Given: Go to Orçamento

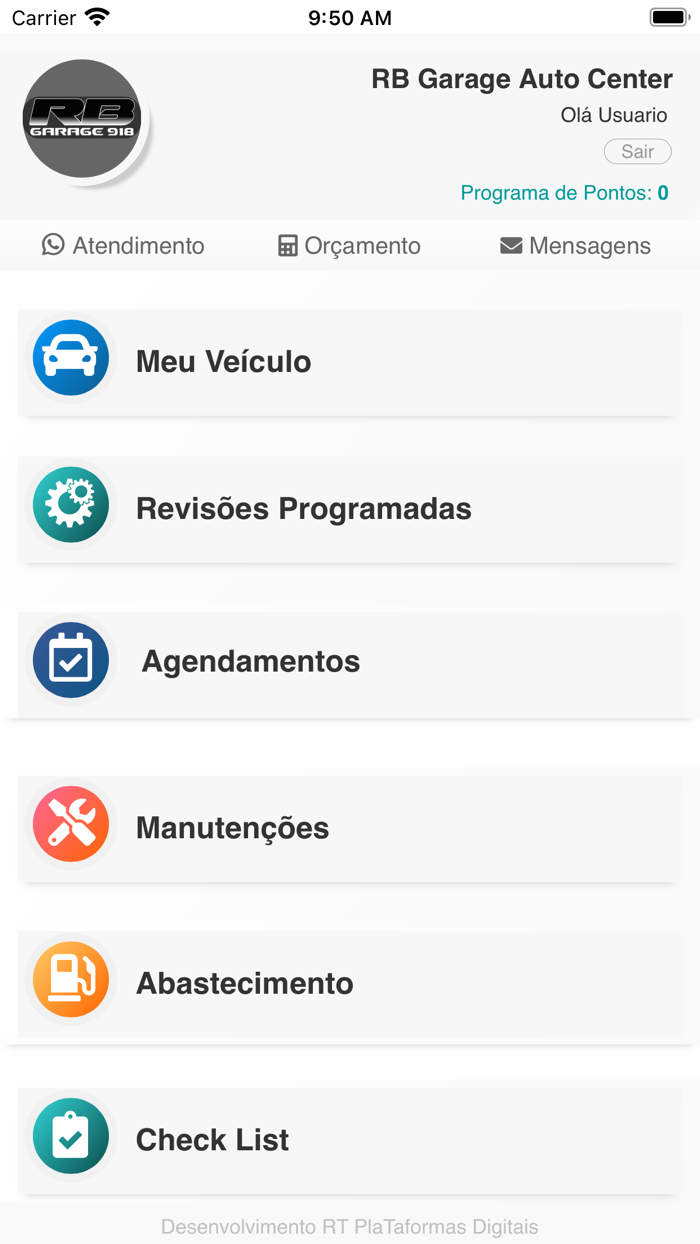Looking at the screenshot, I should (349, 246).
